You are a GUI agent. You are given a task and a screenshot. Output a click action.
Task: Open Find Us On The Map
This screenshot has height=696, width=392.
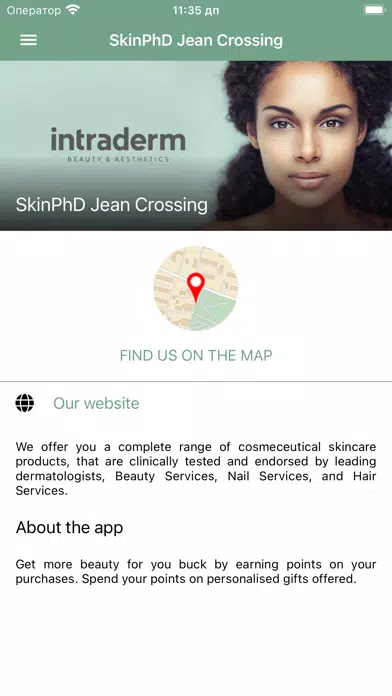(x=196, y=356)
